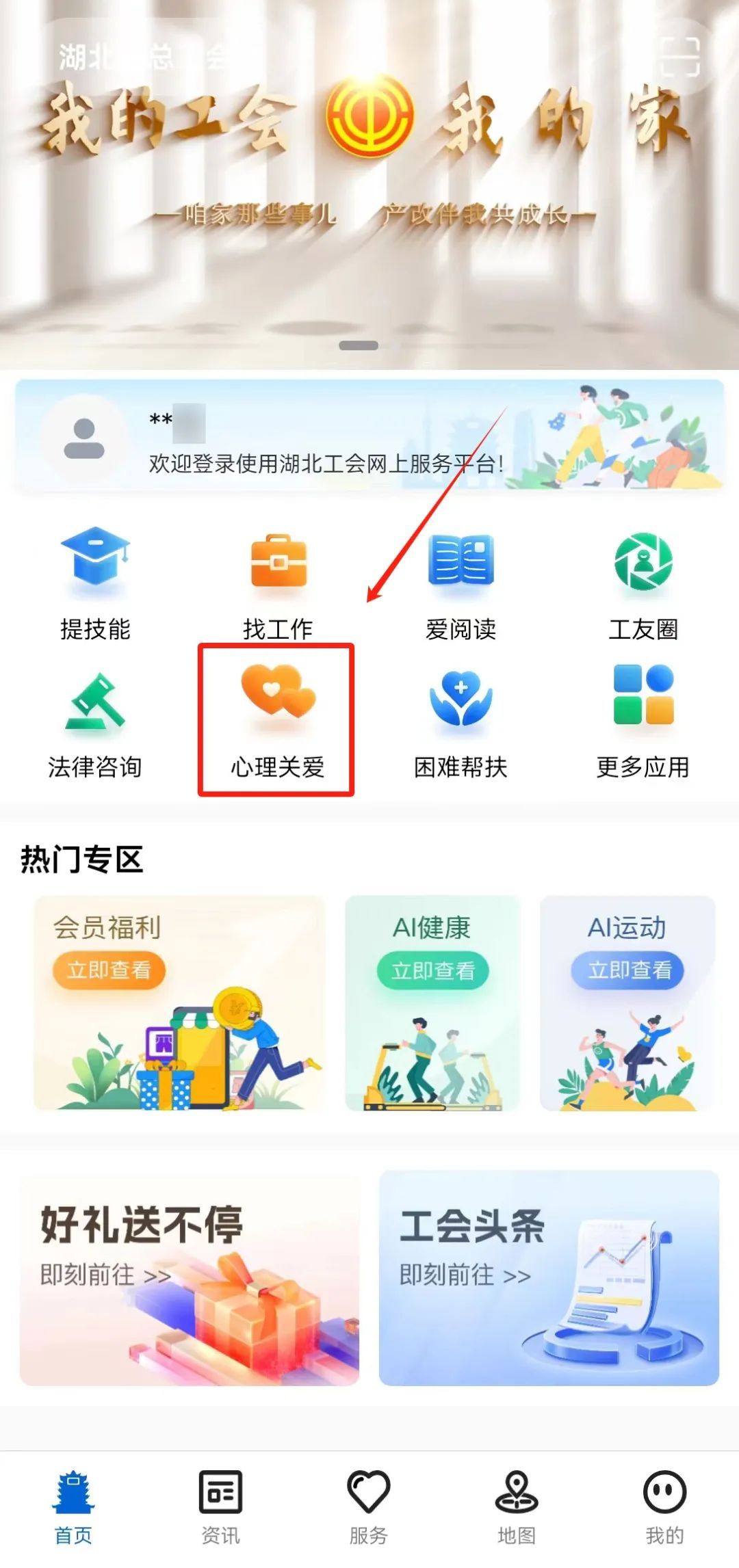Open 找工作 job search
Image resolution: width=739 pixels, height=1568 pixels.
pyautogui.click(x=278, y=583)
